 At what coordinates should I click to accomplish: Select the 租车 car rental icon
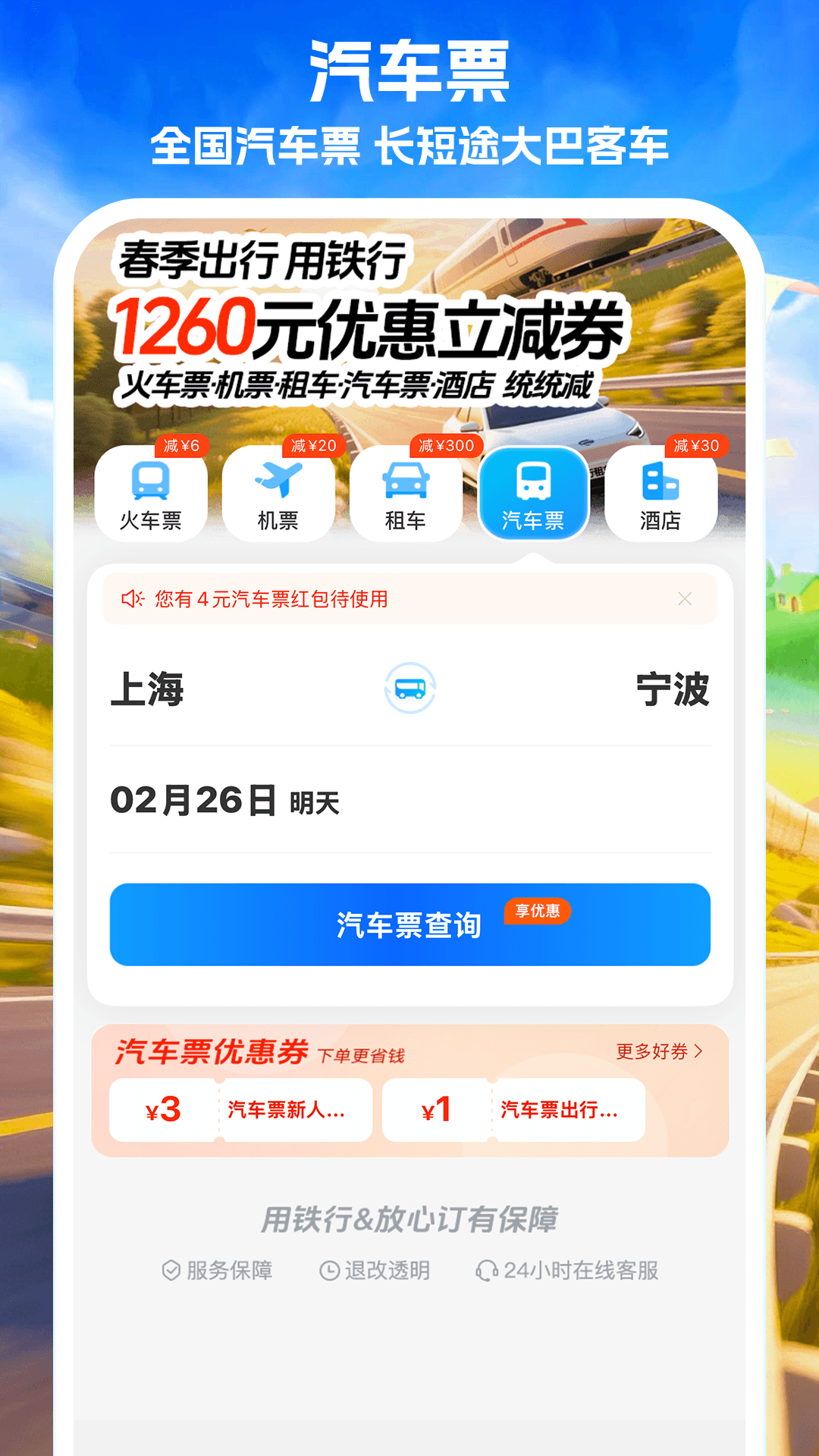pos(407,493)
